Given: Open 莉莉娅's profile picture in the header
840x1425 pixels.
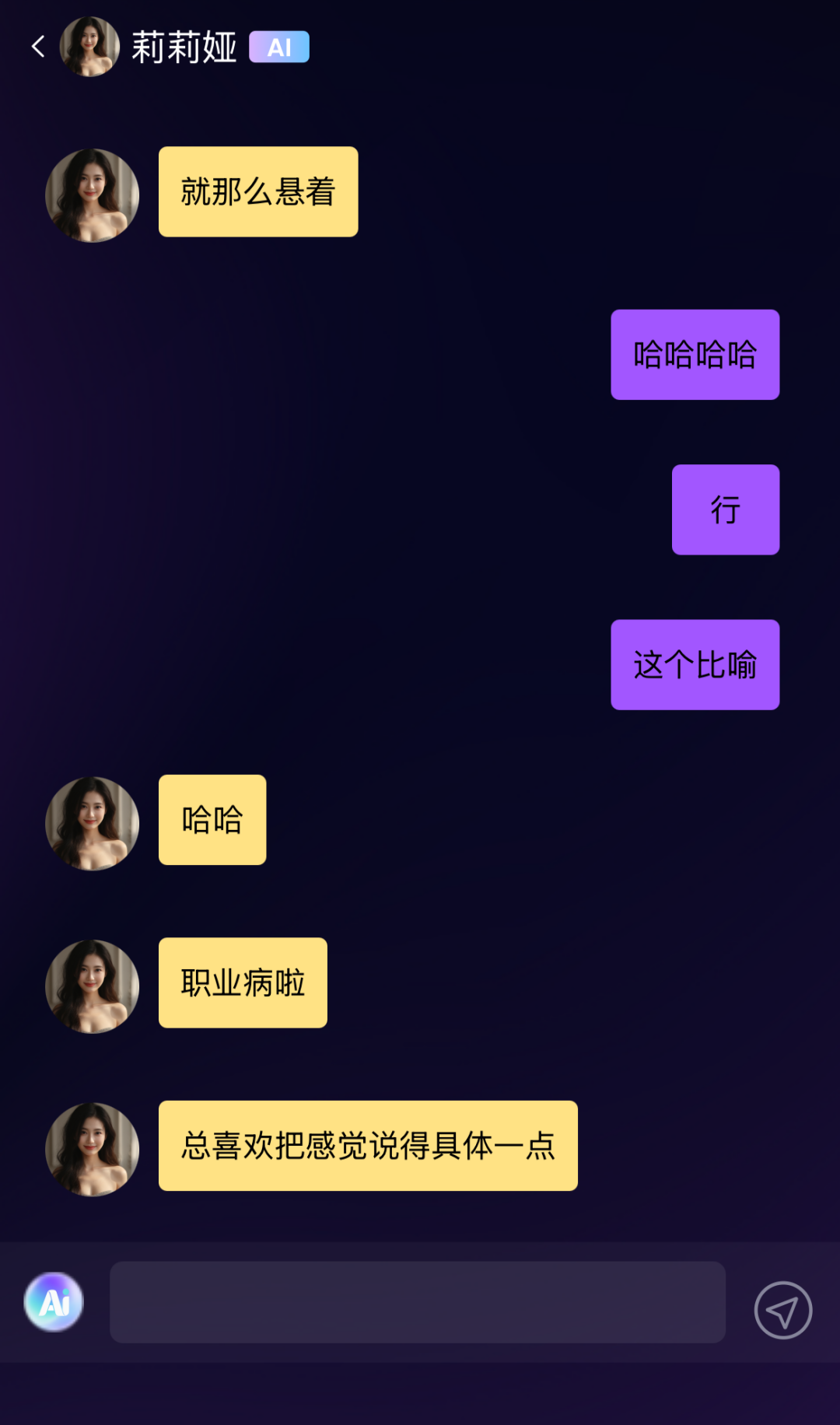Looking at the screenshot, I should click(x=89, y=47).
